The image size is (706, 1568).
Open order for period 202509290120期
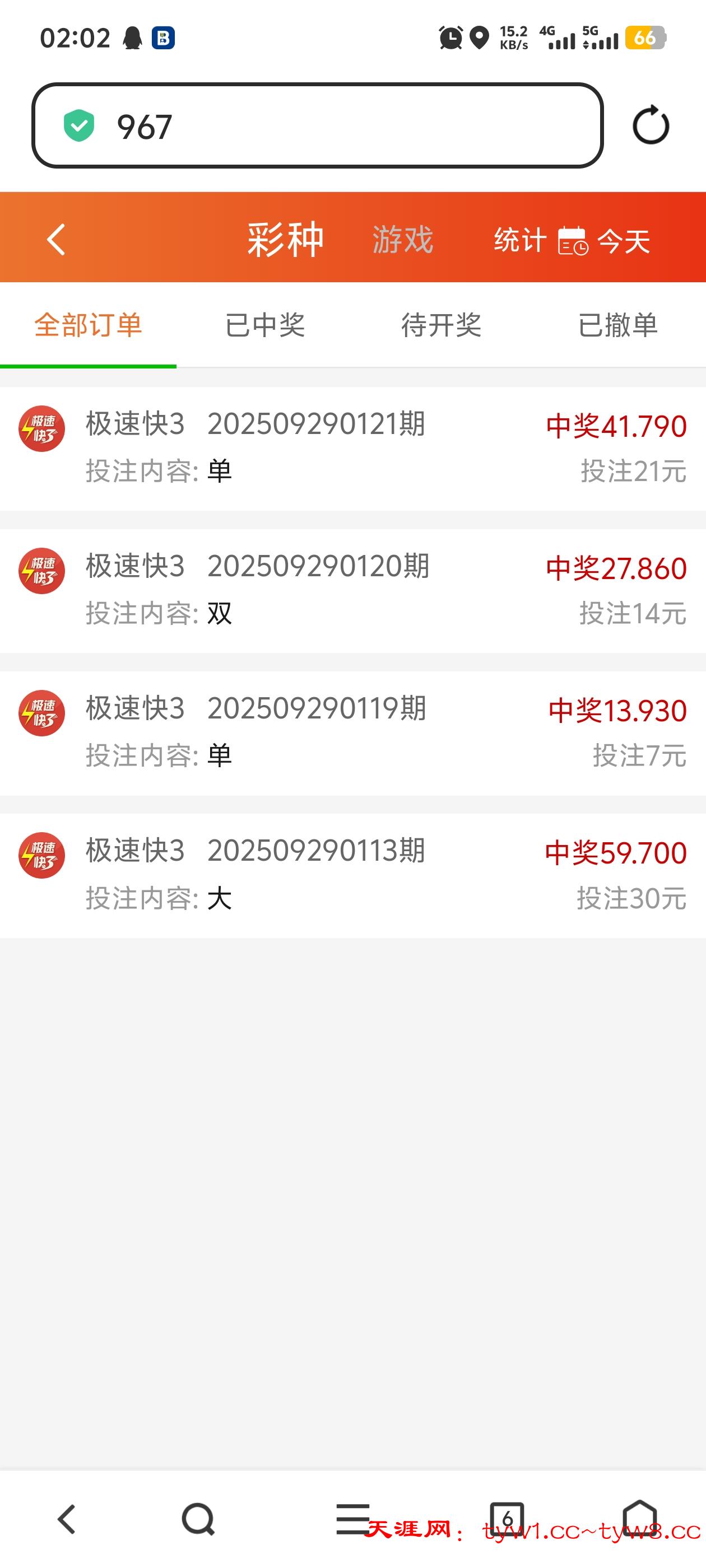[x=352, y=590]
